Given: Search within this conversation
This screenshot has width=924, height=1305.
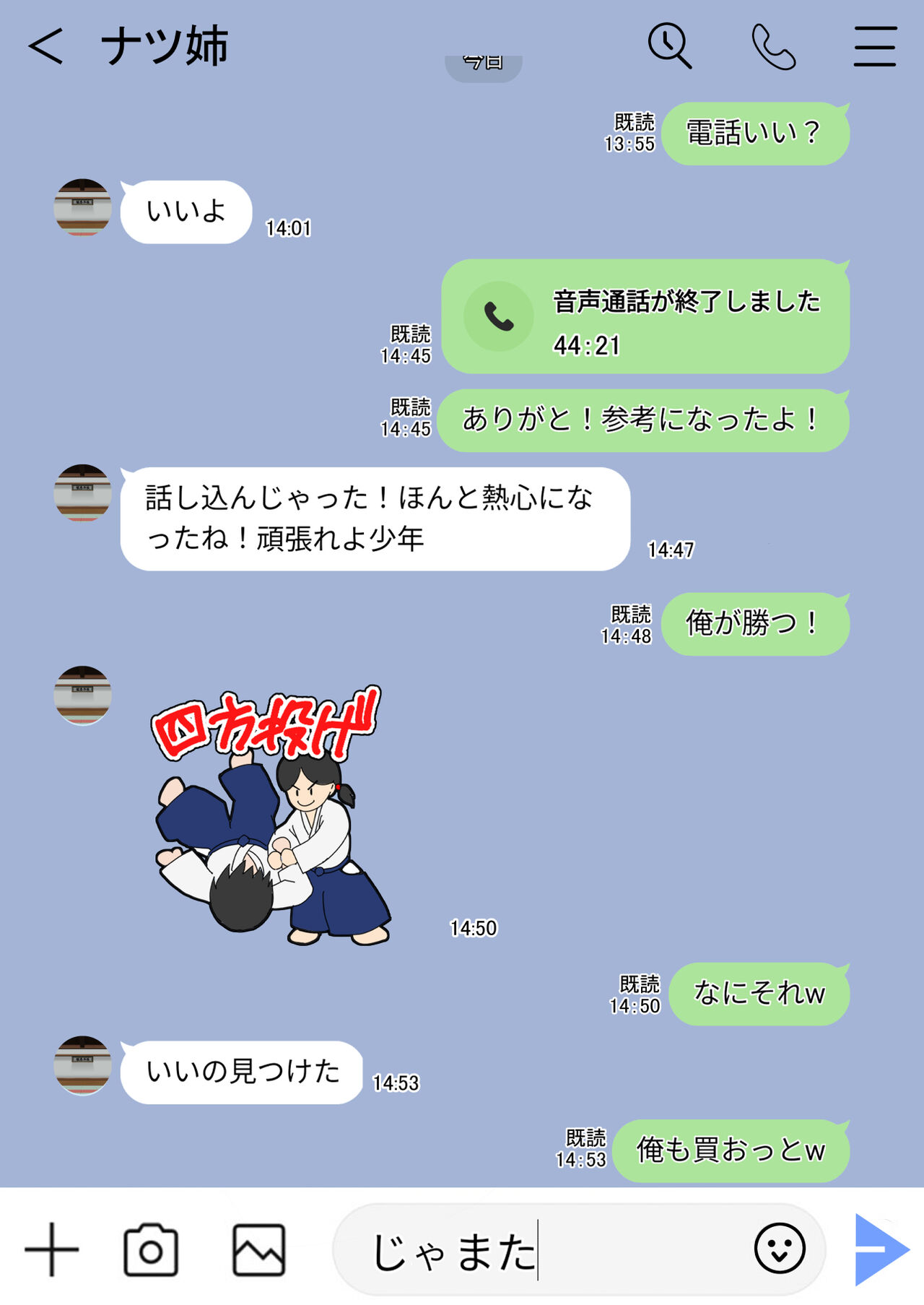Looking at the screenshot, I should (669, 46).
